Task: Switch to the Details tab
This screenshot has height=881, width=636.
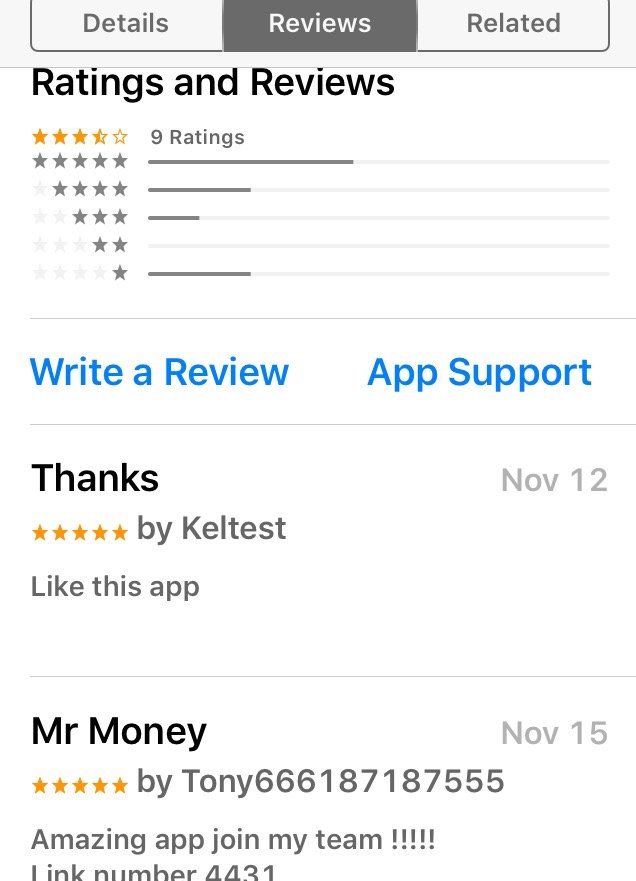Action: pos(126,24)
